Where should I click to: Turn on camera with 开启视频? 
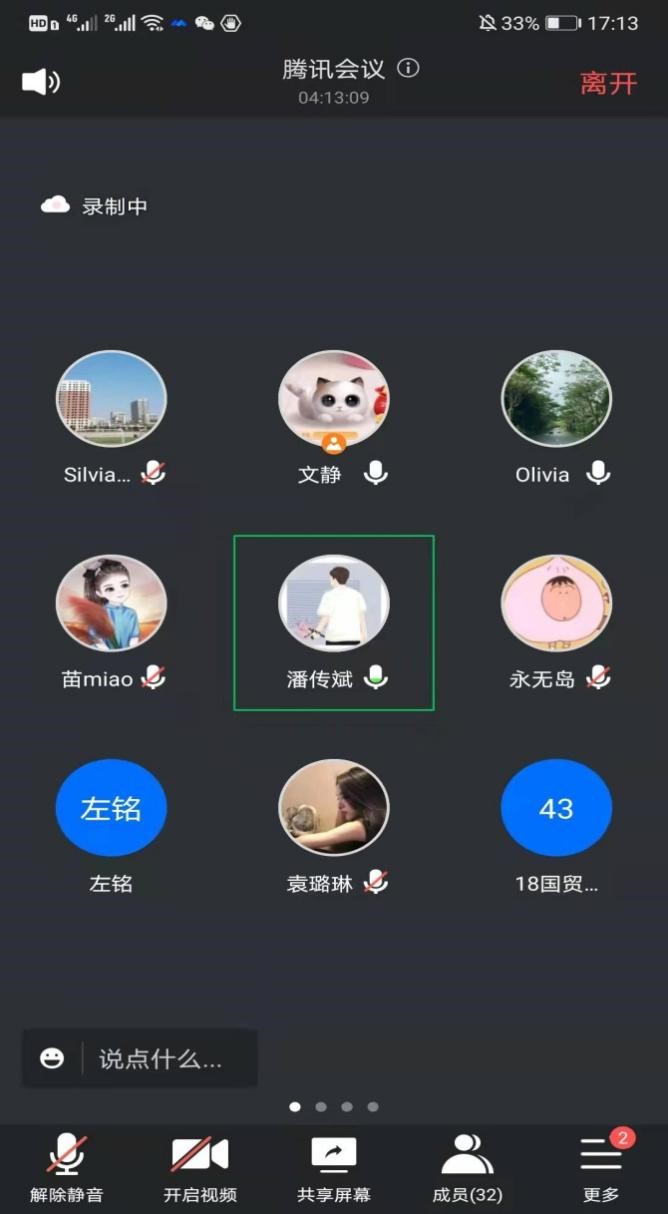click(x=200, y=1167)
